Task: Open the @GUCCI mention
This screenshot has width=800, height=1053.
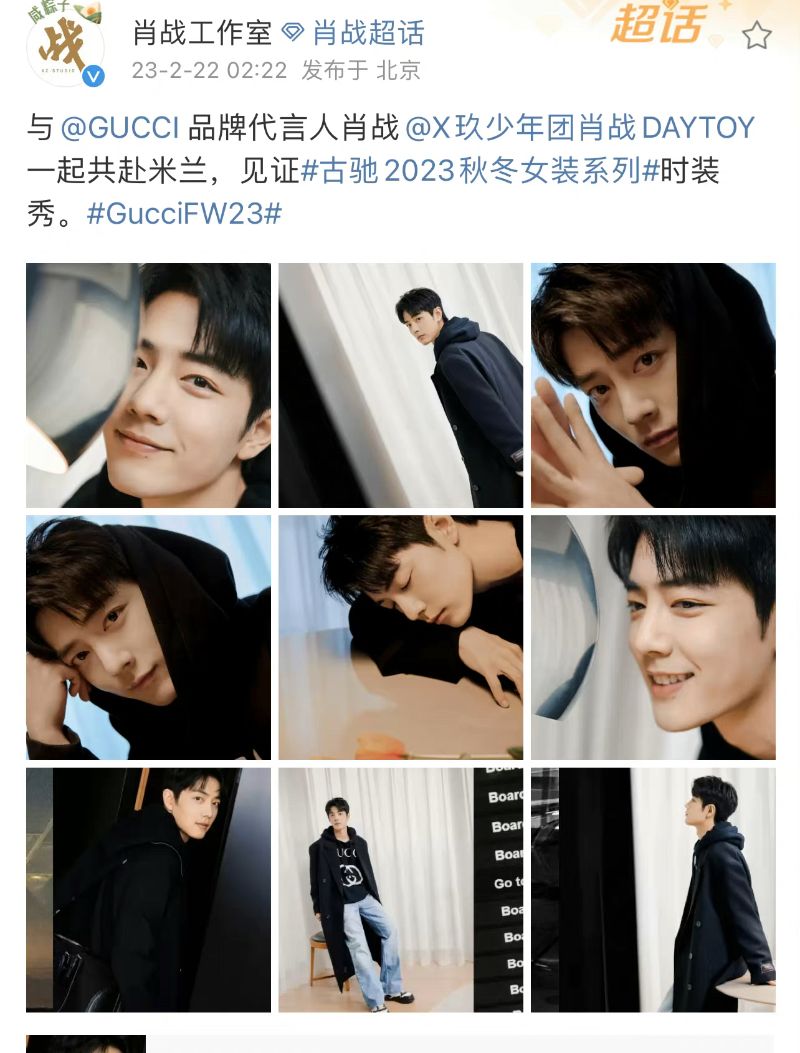Action: click(x=120, y=128)
